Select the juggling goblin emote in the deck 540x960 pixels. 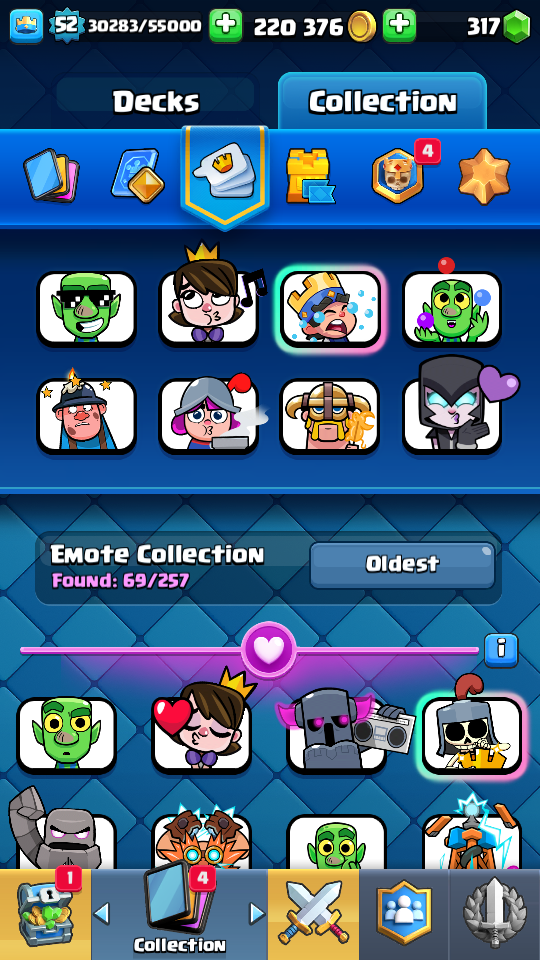point(452,303)
